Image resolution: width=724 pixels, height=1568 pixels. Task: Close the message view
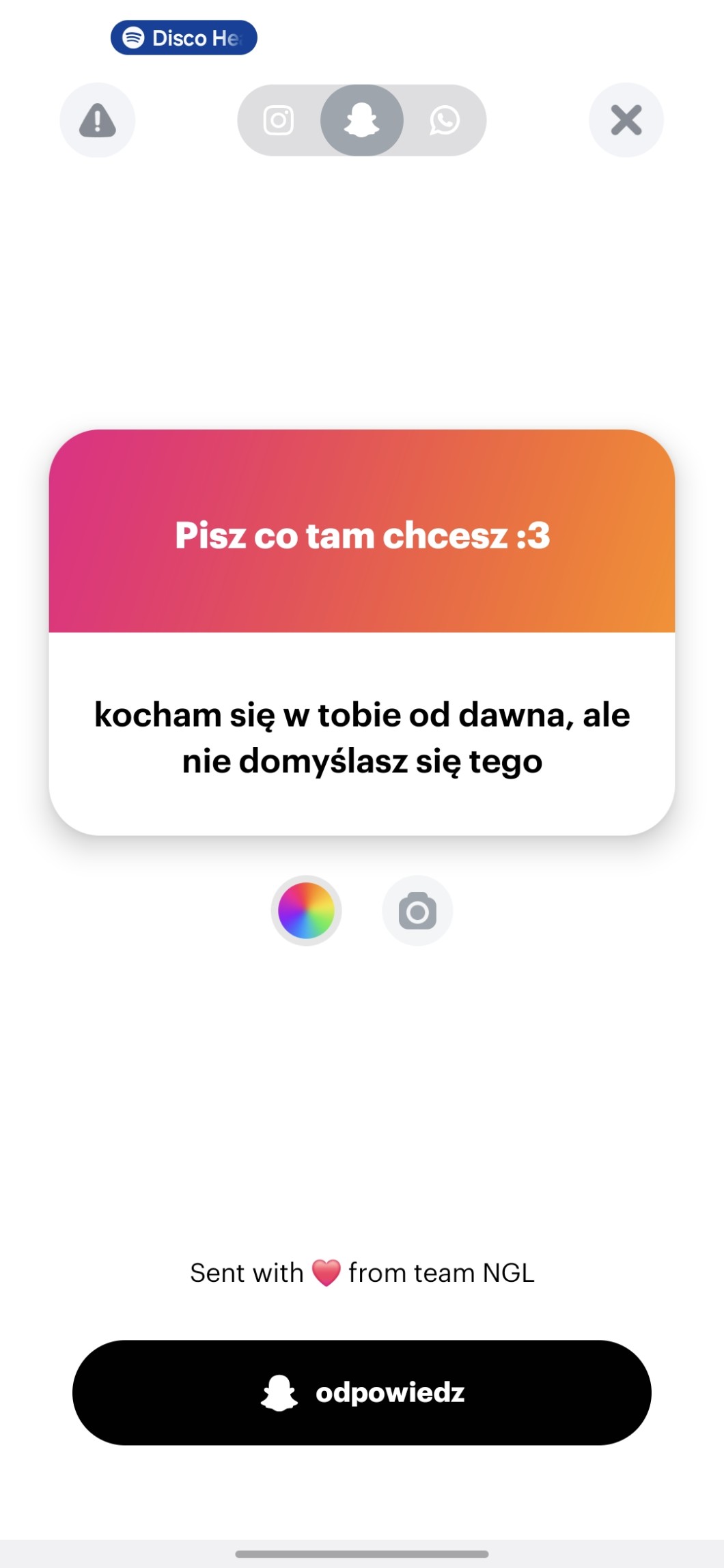coord(626,120)
